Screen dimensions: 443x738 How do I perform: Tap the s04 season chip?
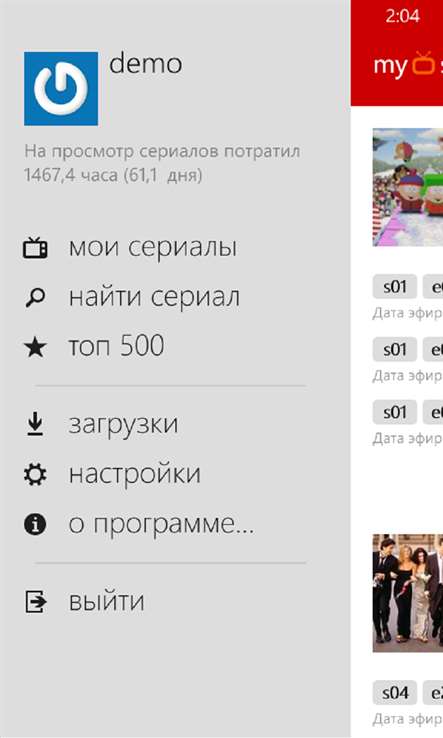pos(395,693)
